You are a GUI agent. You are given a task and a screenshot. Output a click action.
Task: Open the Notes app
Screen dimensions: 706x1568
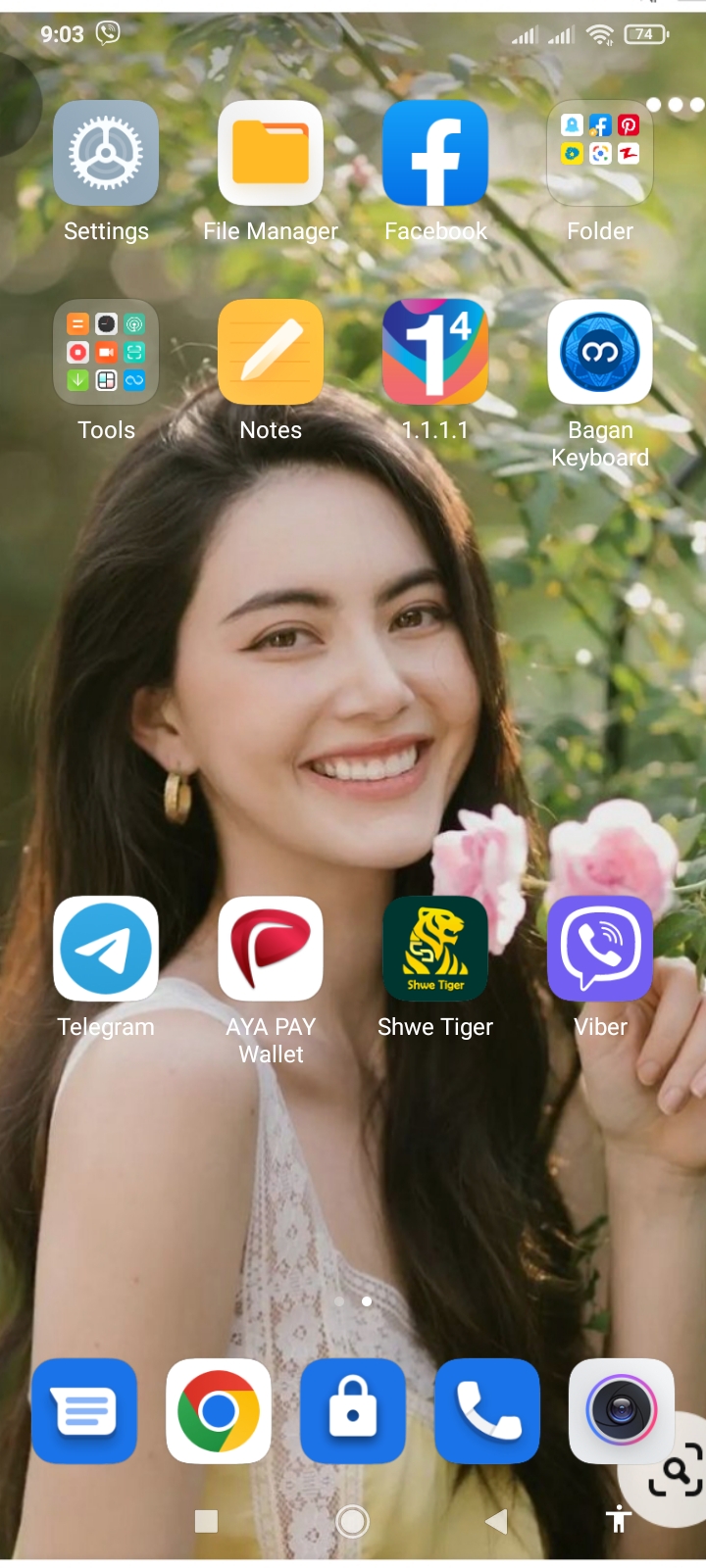[271, 353]
